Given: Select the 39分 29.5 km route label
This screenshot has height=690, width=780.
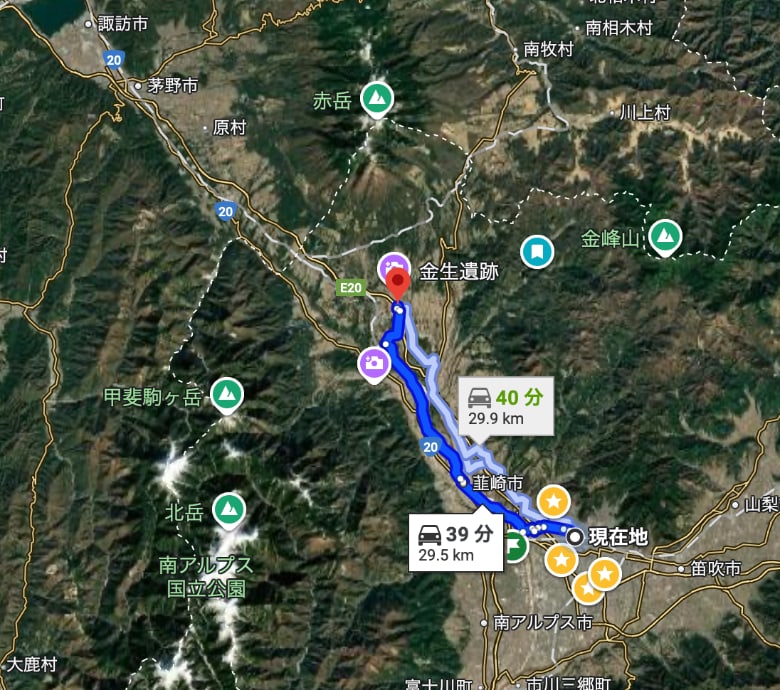Looking at the screenshot, I should (x=455, y=543).
